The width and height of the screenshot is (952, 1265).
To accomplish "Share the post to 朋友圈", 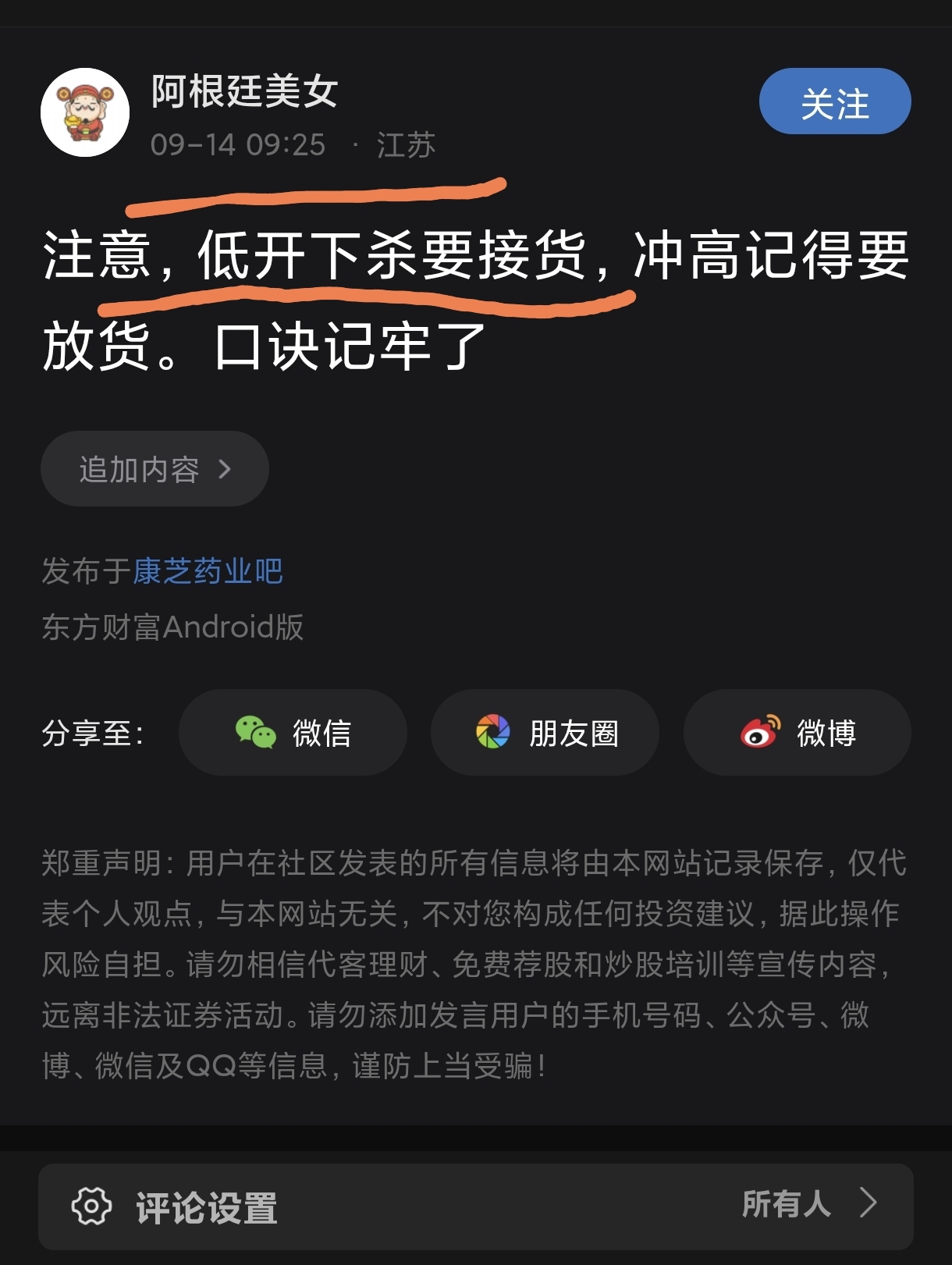I will tap(545, 733).
